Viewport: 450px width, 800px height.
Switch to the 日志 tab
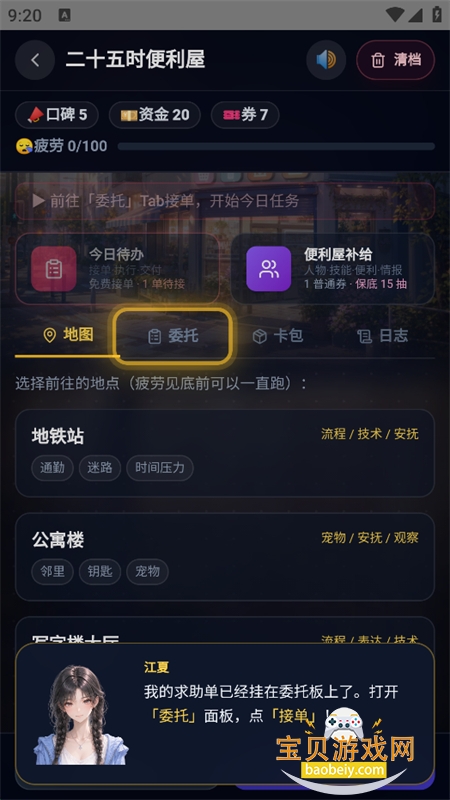382,336
